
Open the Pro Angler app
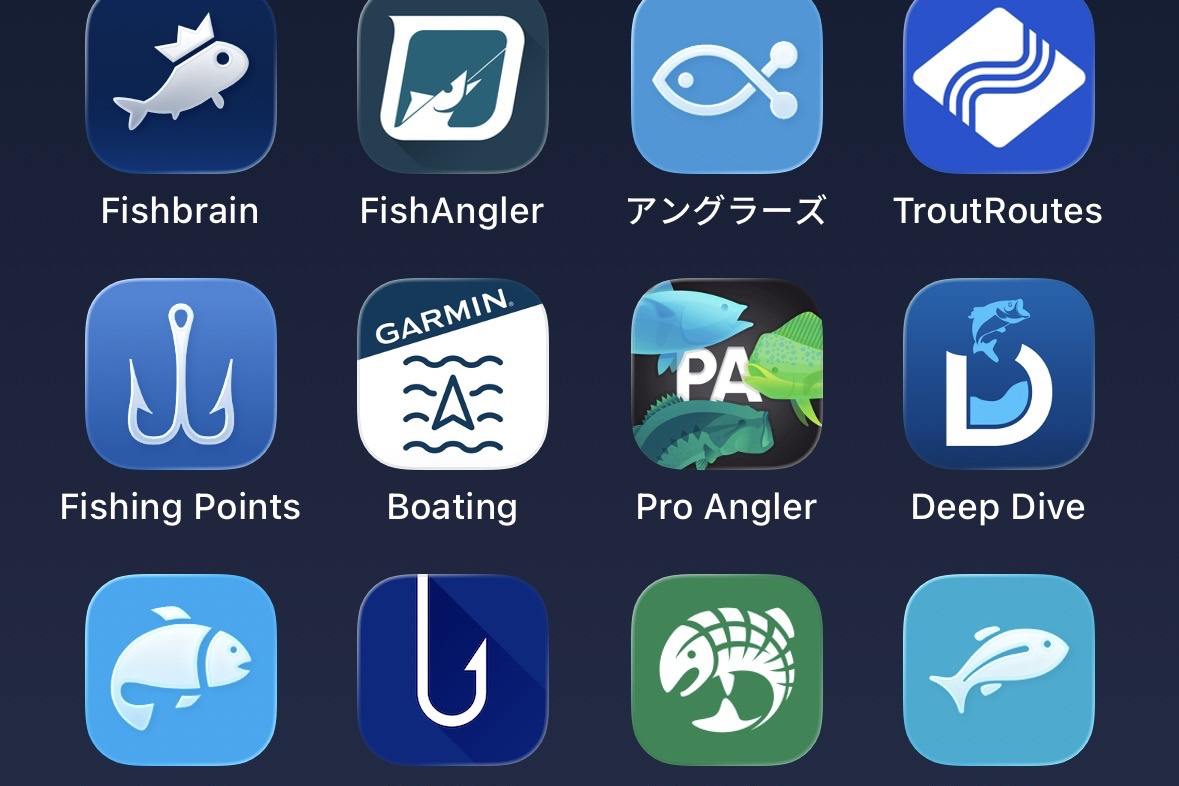pyautogui.click(x=726, y=374)
